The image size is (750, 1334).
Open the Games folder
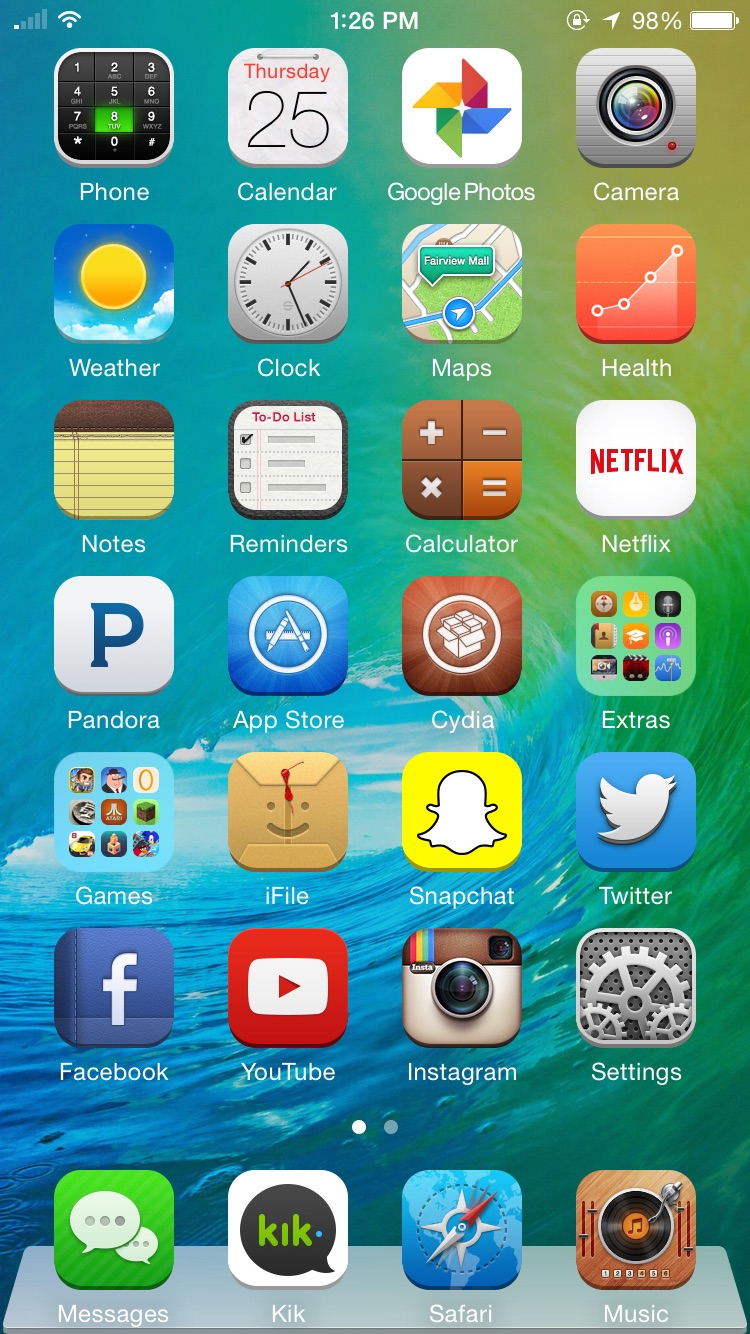pos(114,812)
